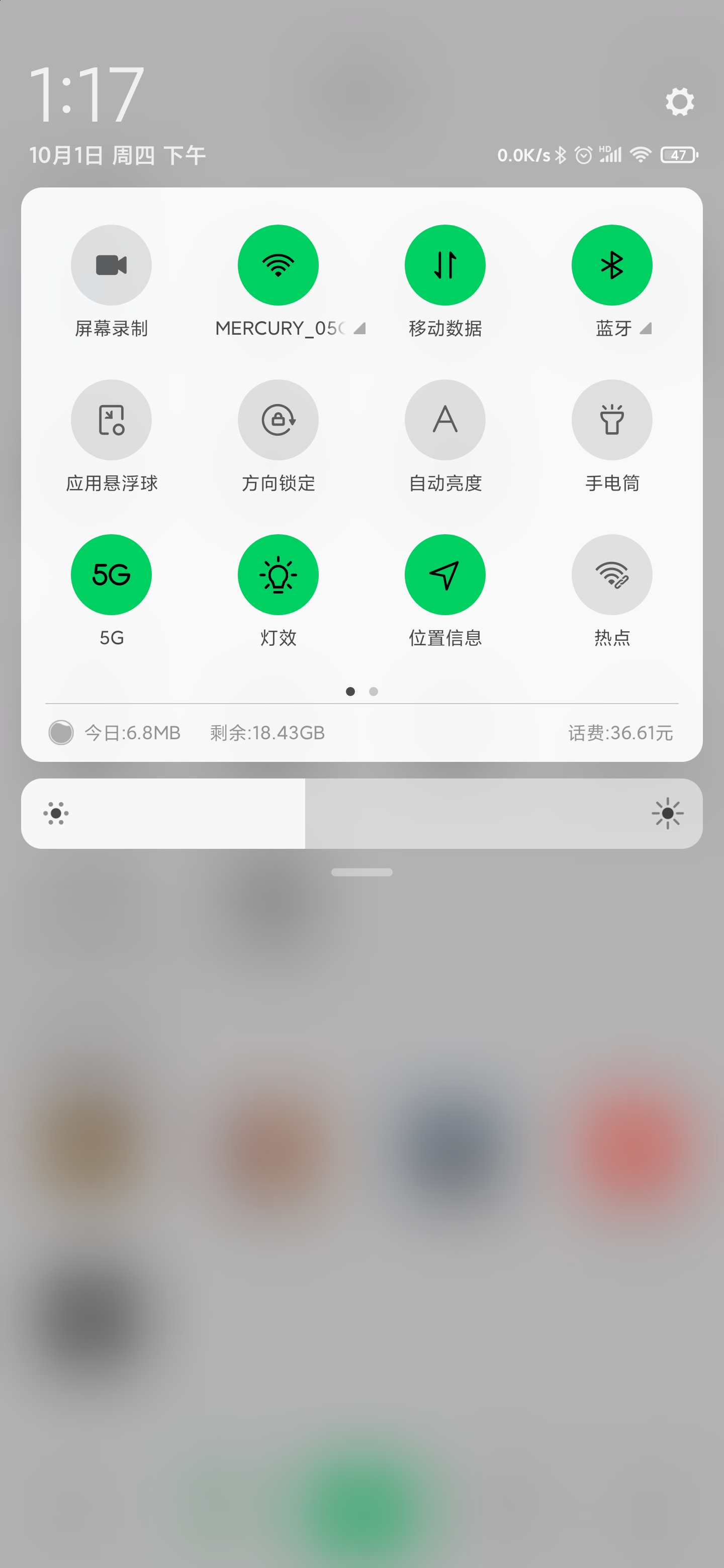
Task: Switch on the flashlight (手电筒)
Action: point(612,420)
